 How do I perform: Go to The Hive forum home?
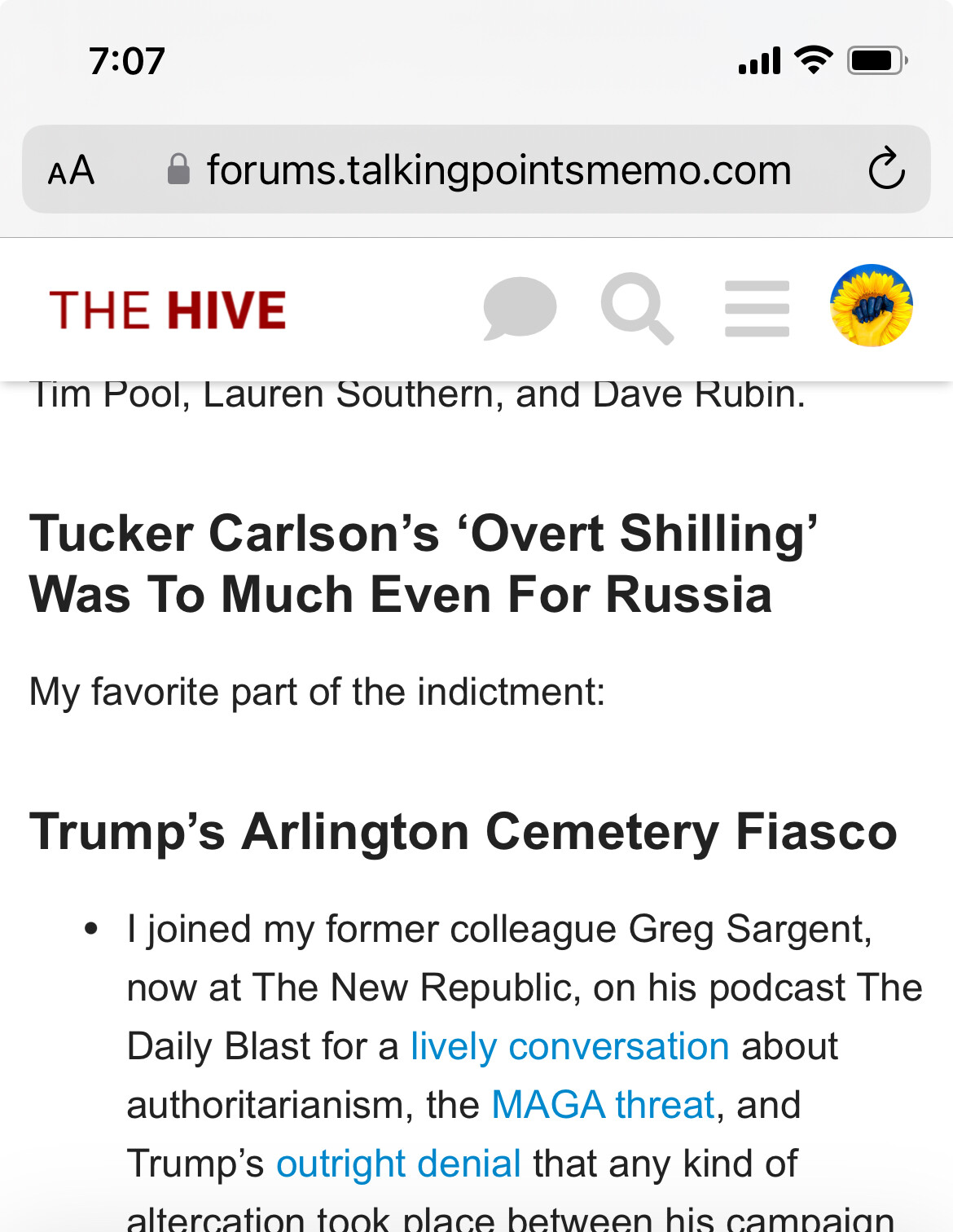click(x=168, y=310)
